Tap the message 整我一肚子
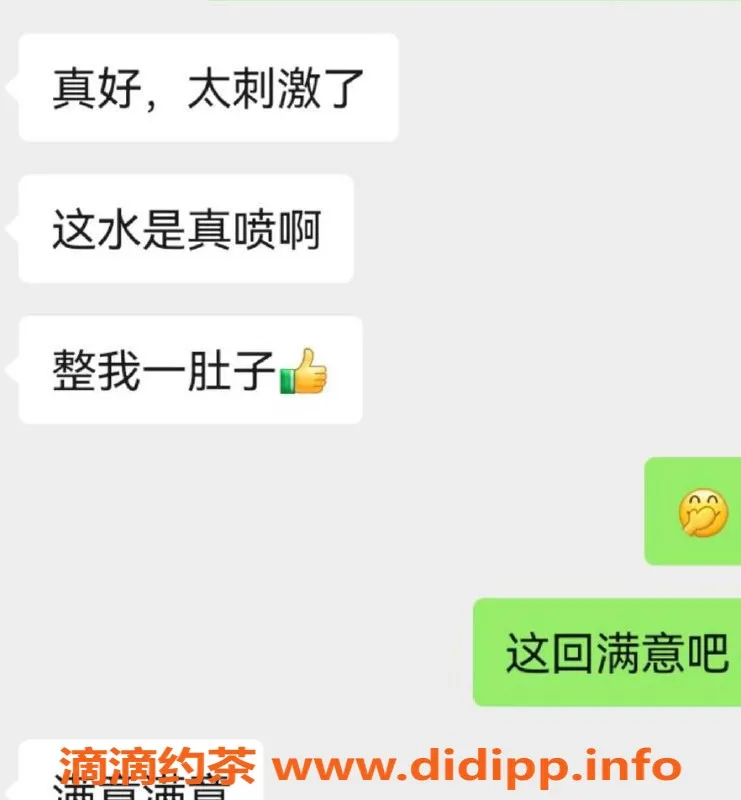The height and width of the screenshot is (800, 741). click(x=189, y=369)
